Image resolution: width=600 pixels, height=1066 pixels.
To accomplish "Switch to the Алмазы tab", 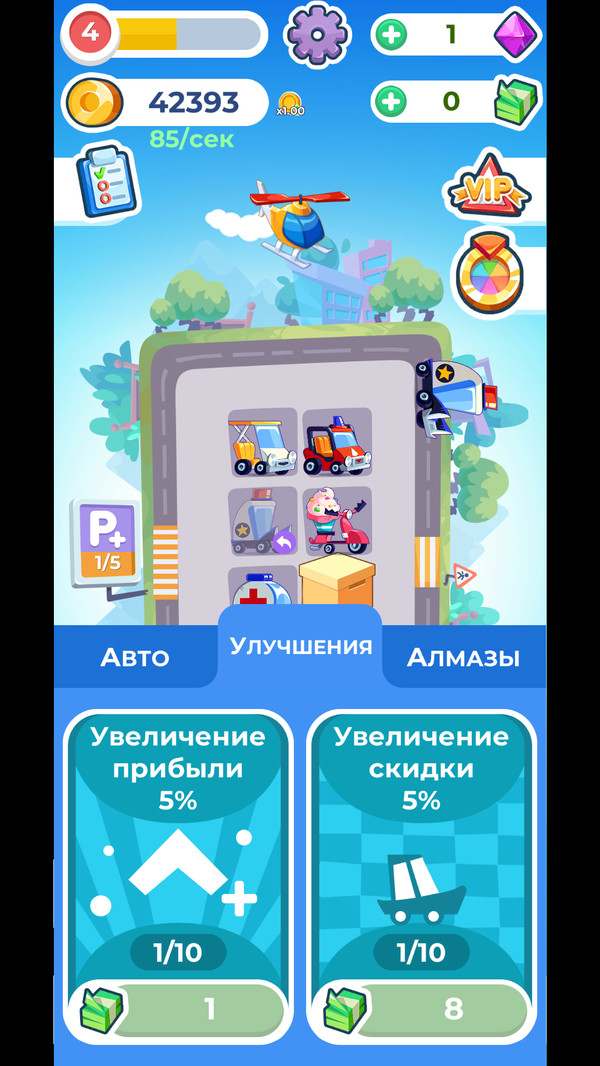I will click(x=463, y=657).
